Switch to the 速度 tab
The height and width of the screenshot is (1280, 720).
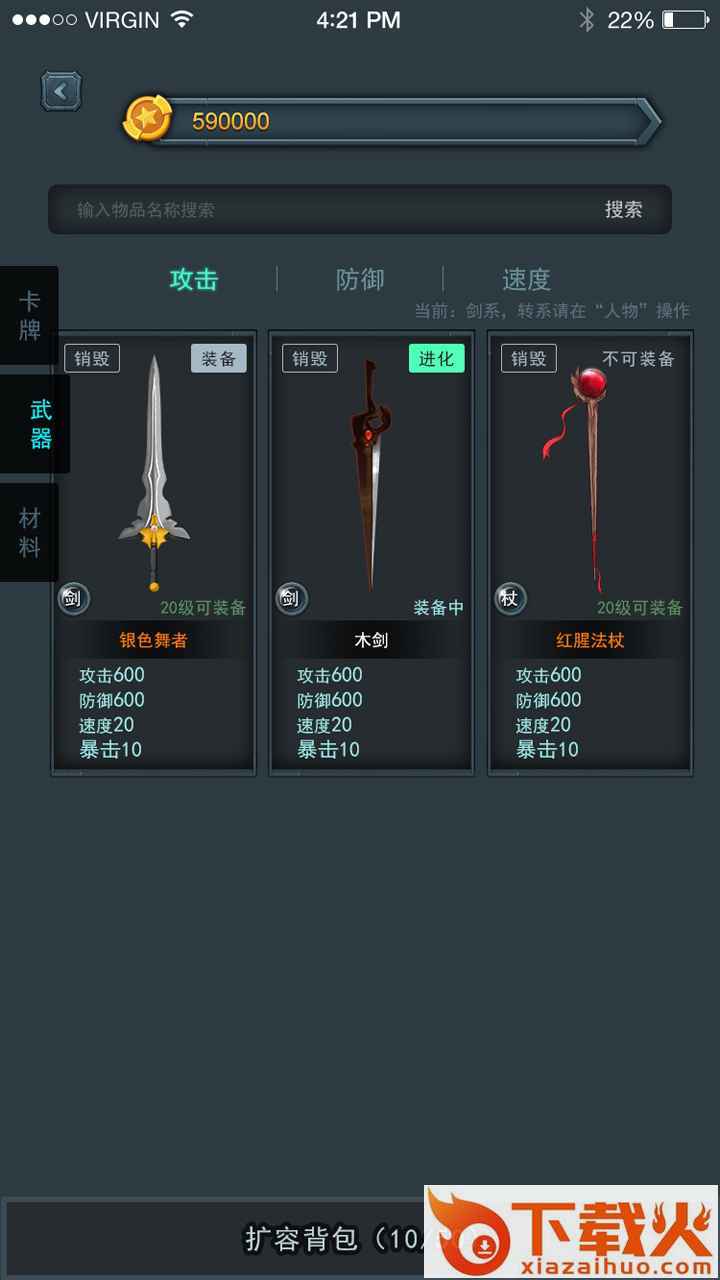(x=526, y=280)
